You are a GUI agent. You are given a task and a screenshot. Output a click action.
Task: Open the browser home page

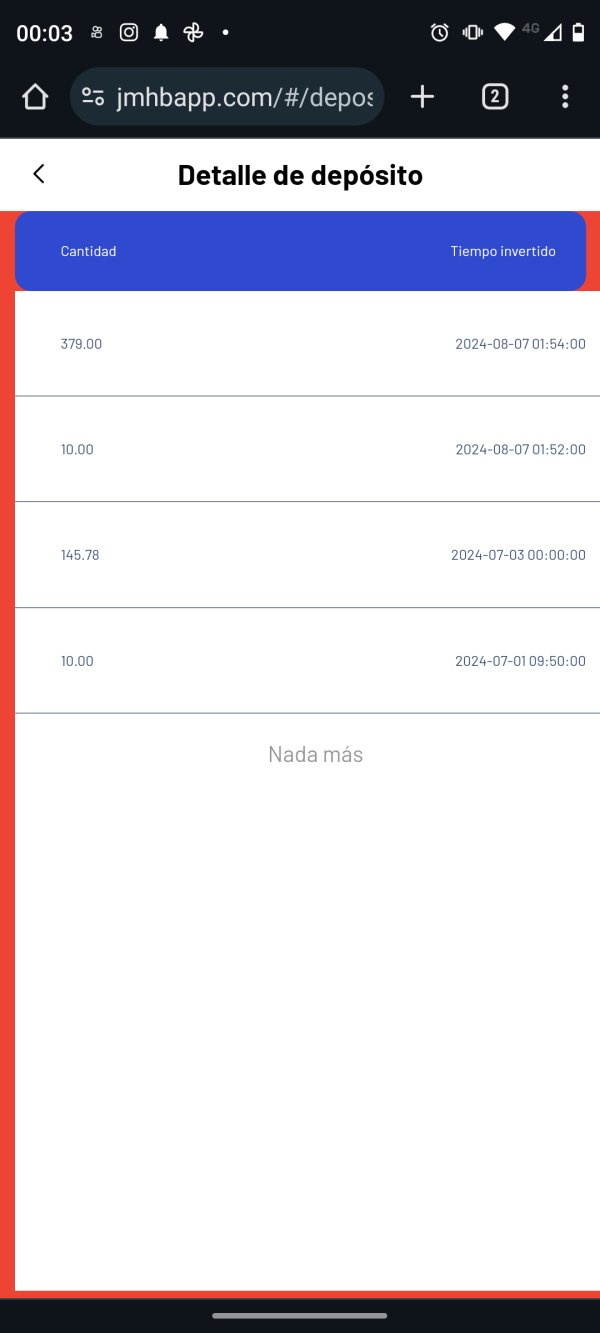click(x=35, y=97)
